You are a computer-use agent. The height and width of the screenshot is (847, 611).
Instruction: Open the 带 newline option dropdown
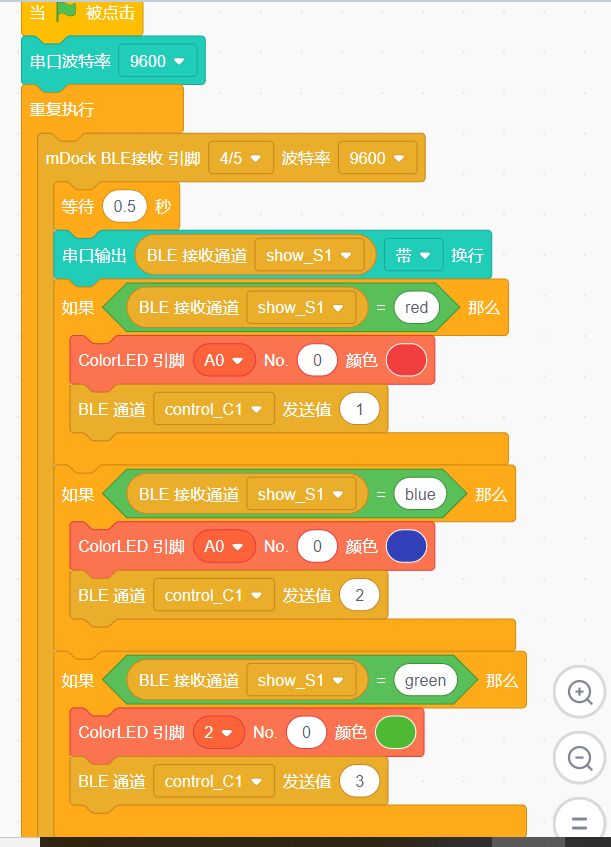pyautogui.click(x=413, y=255)
